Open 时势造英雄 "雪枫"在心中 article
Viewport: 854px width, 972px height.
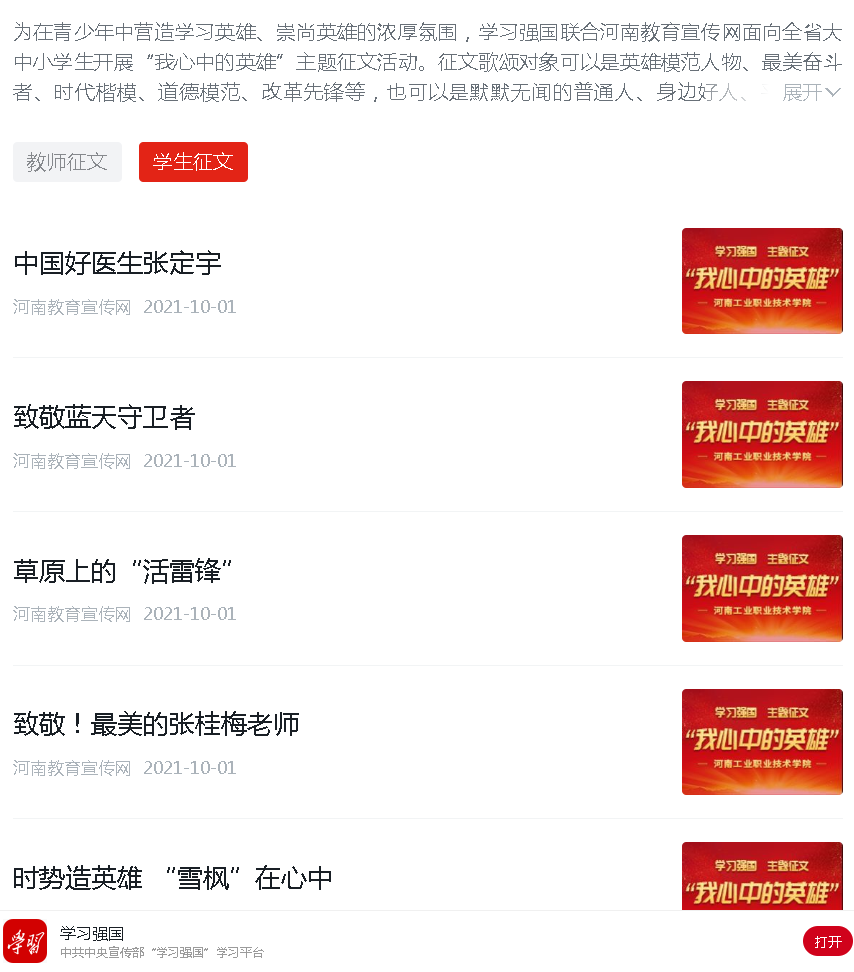point(173,879)
